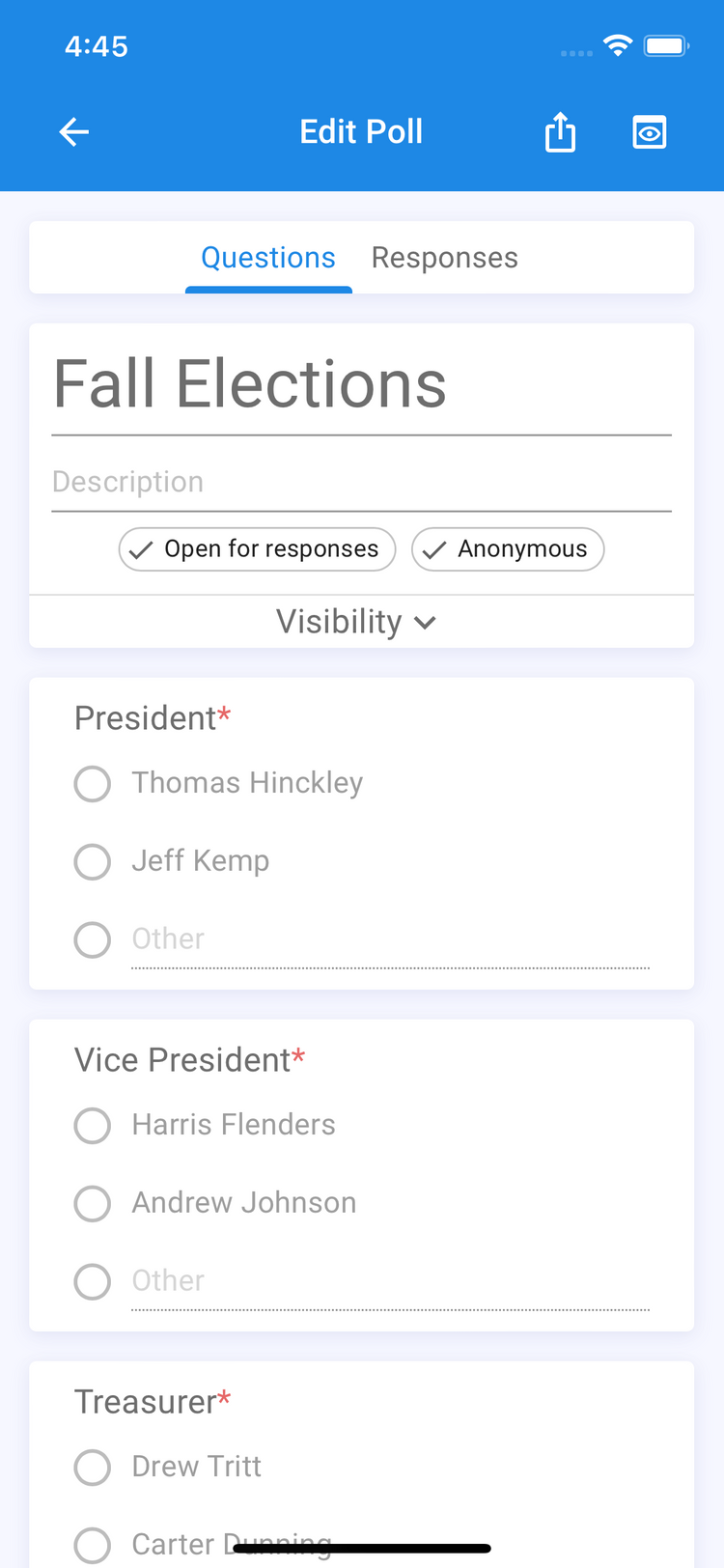
Task: Select the Other option under President
Action: tap(93, 939)
